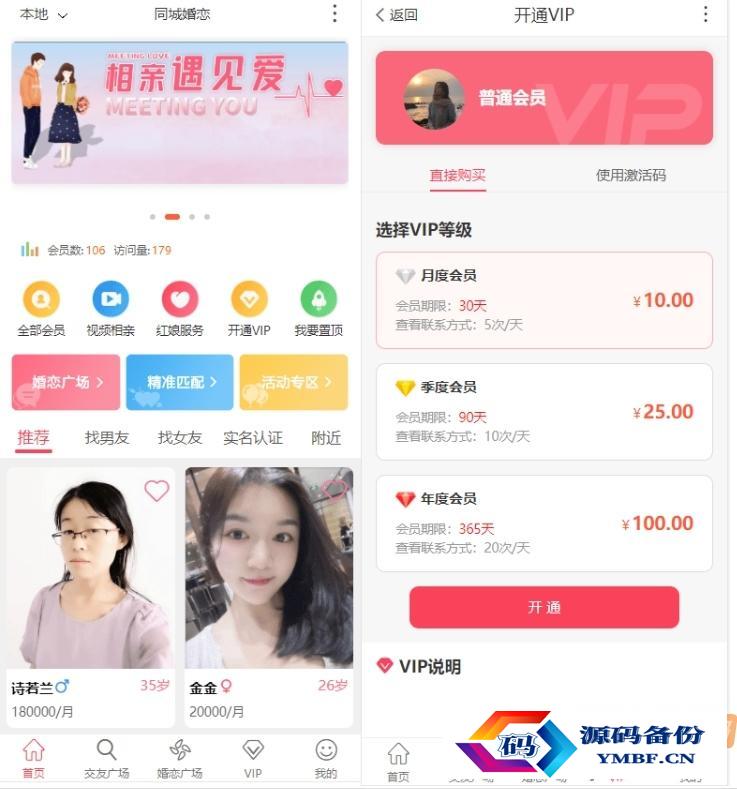Like 诗若兰's profile with the heart
Screen dimensions: 737x789
pyautogui.click(x=157, y=491)
